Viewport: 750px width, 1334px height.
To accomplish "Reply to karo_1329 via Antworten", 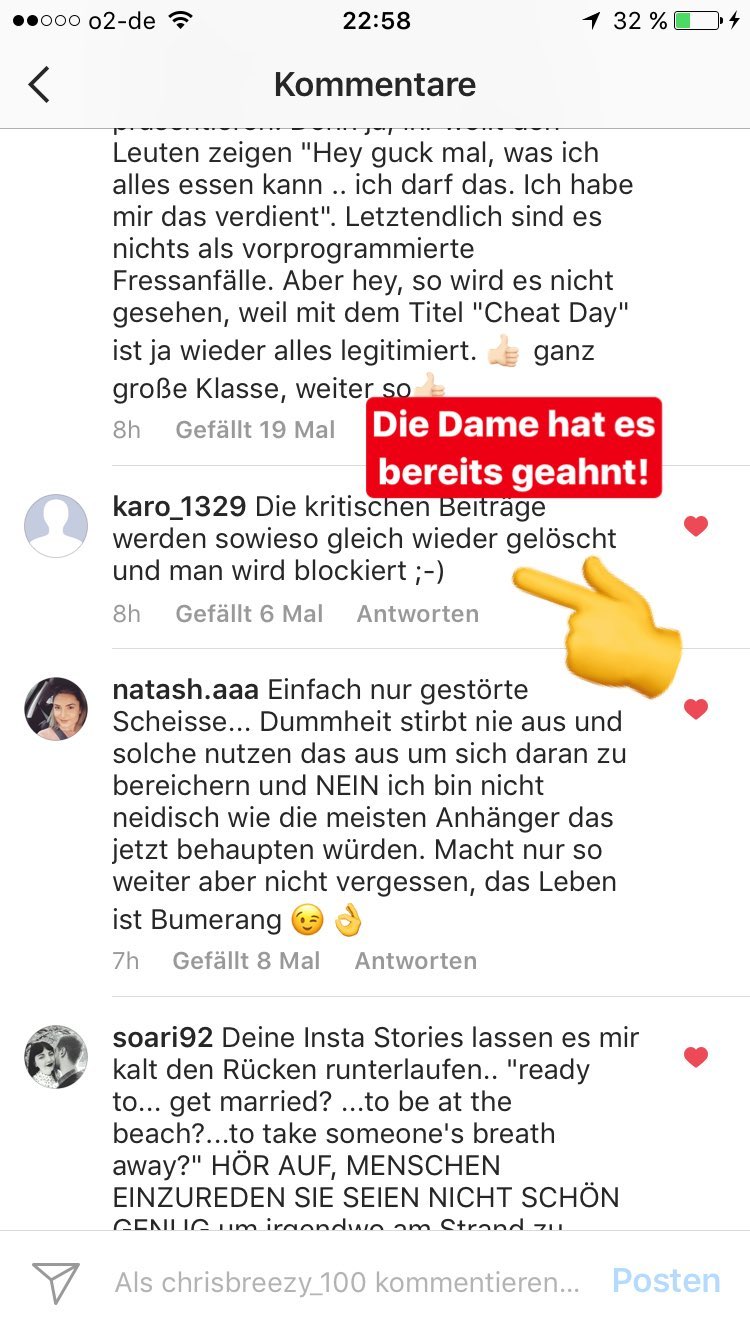I will tap(417, 614).
